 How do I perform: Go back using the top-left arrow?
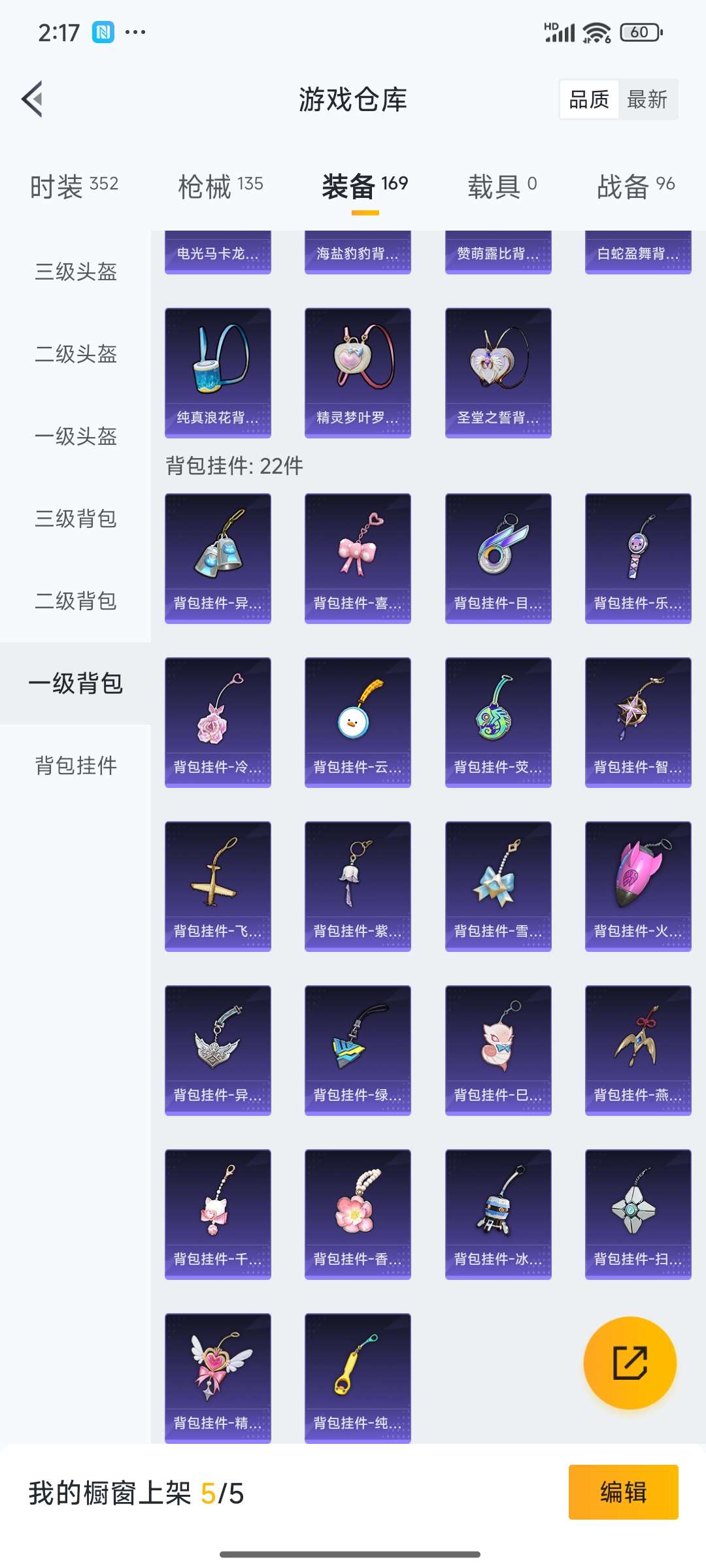(33, 99)
